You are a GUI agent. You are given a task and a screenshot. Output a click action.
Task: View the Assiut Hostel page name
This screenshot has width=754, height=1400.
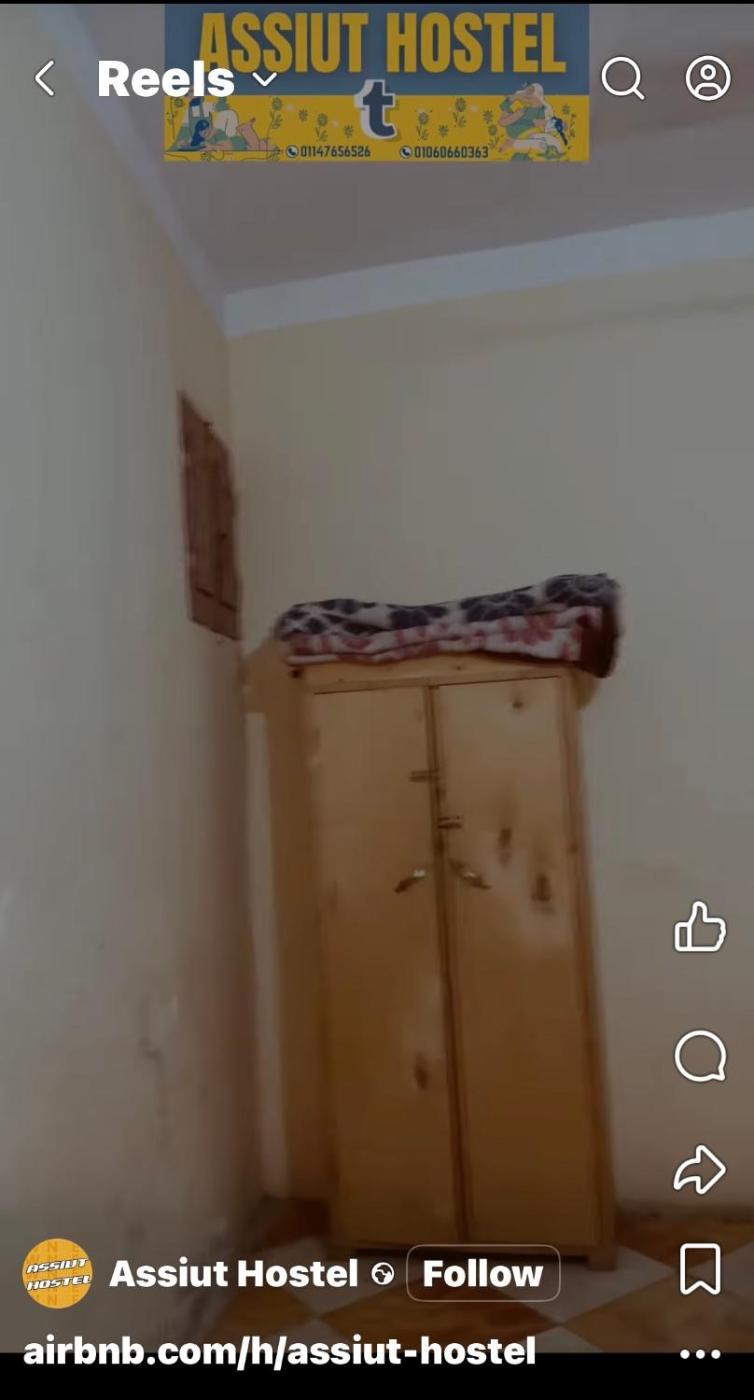click(x=233, y=1273)
